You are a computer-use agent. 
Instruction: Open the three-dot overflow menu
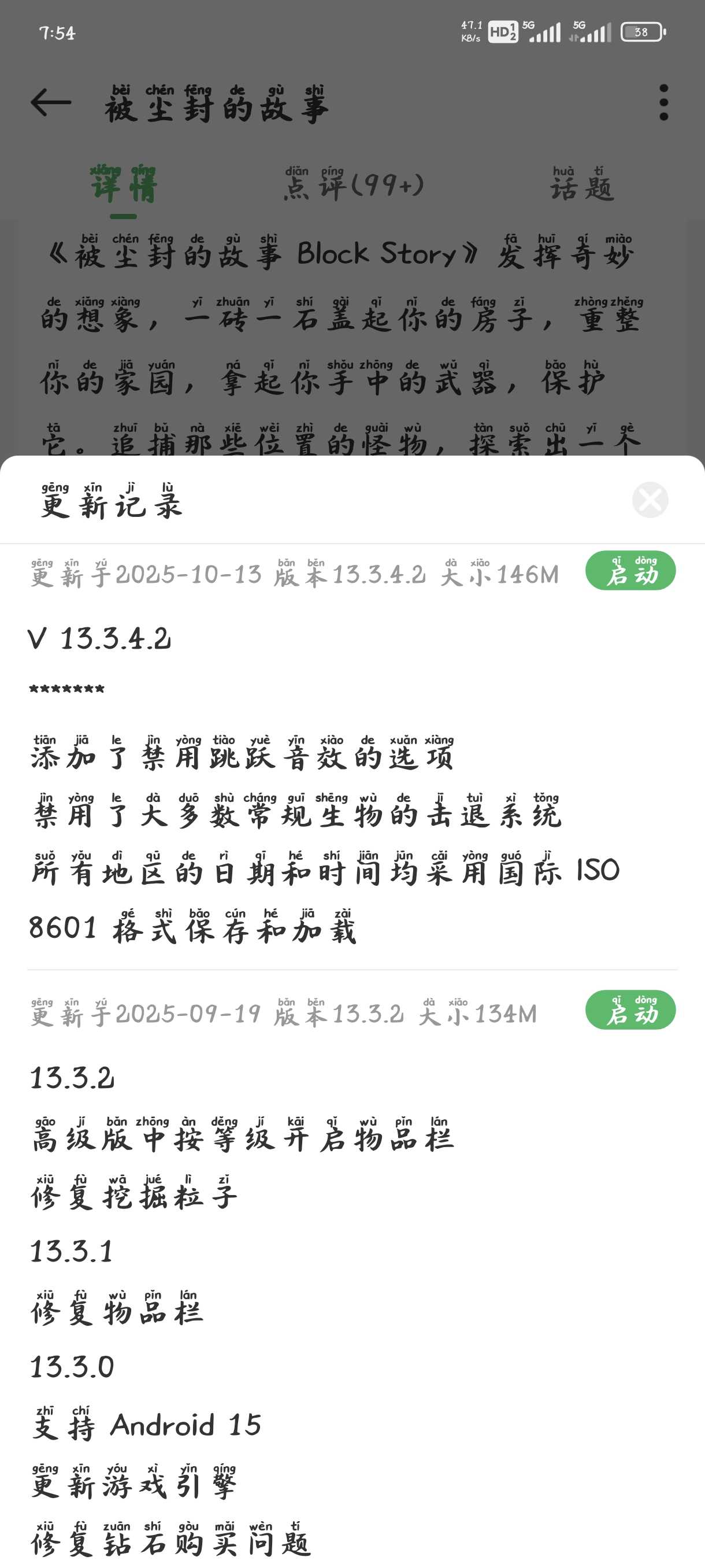point(663,102)
